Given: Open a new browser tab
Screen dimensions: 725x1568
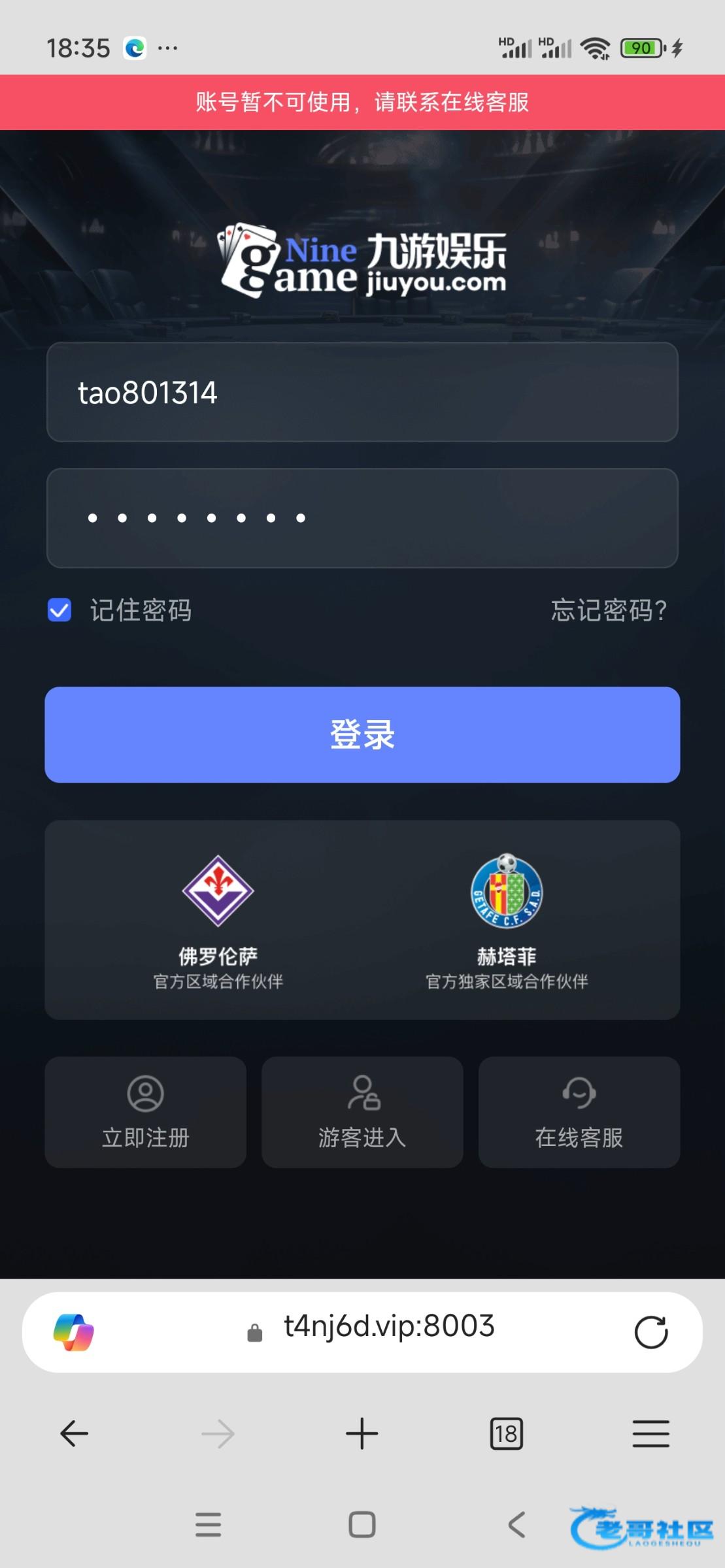Looking at the screenshot, I should click(362, 1434).
